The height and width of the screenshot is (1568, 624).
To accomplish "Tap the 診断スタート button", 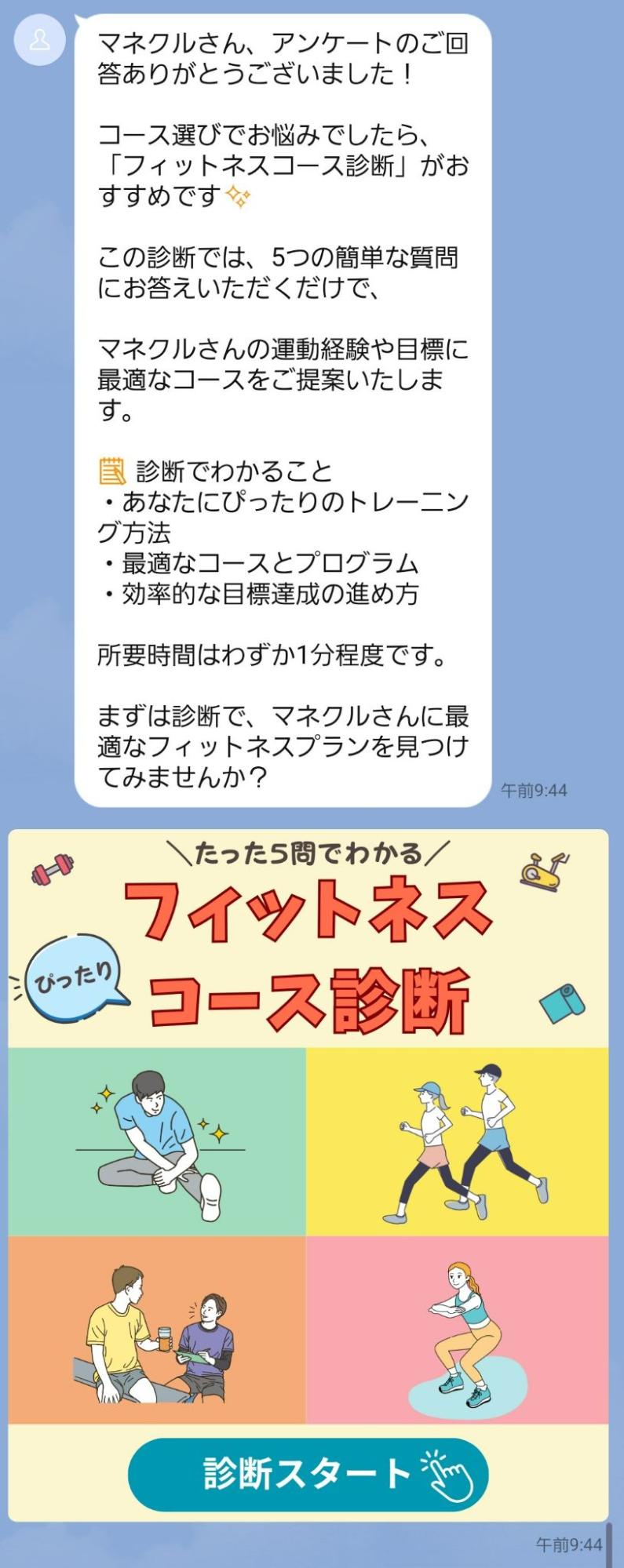I will (308, 1474).
